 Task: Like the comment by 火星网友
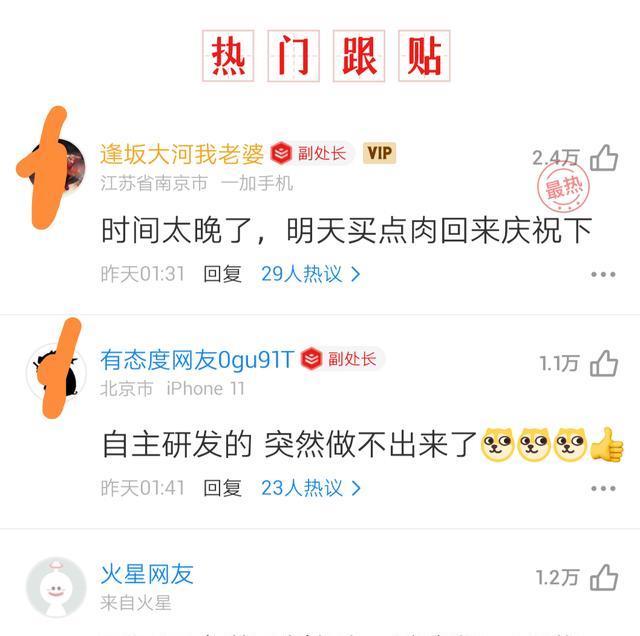pyautogui.click(x=604, y=577)
